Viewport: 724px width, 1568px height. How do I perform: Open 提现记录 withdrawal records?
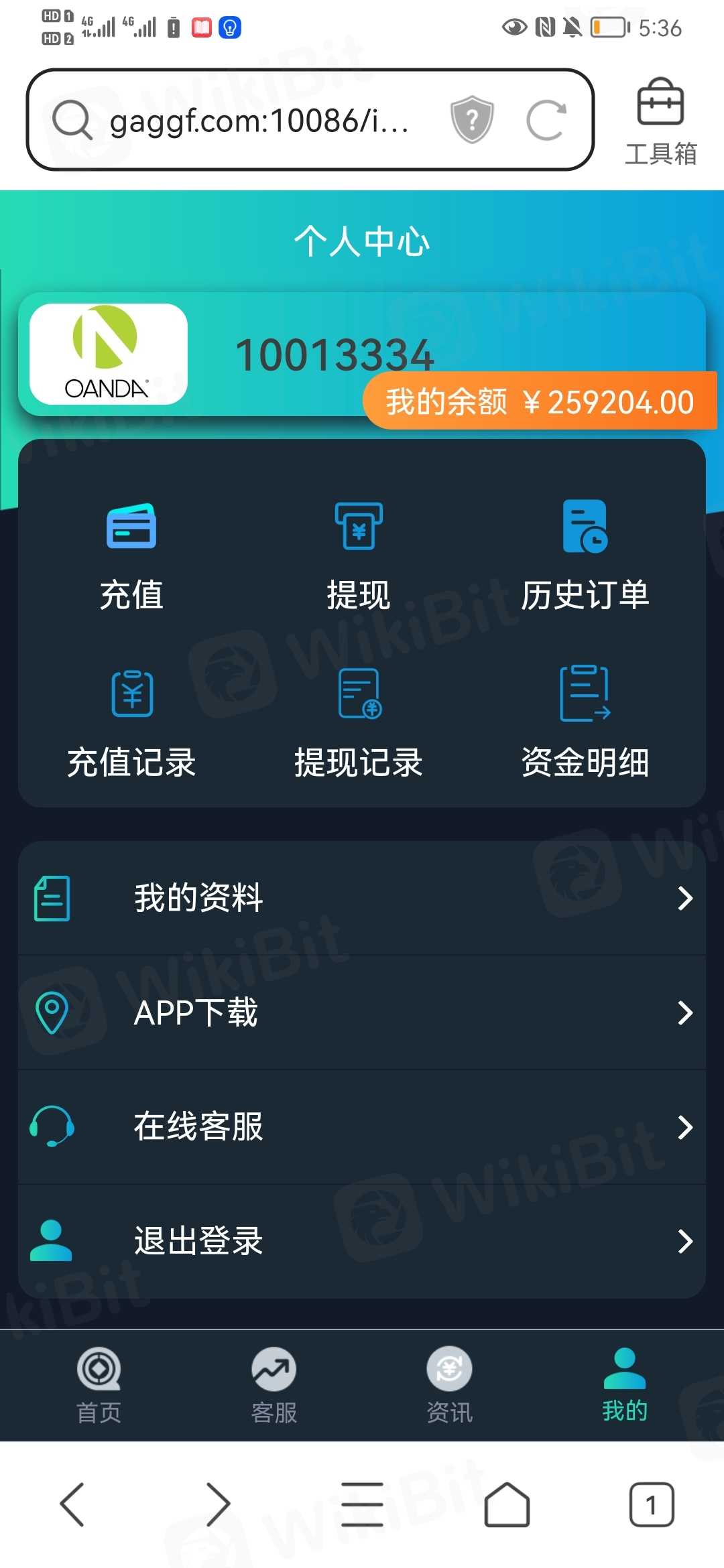[359, 722]
